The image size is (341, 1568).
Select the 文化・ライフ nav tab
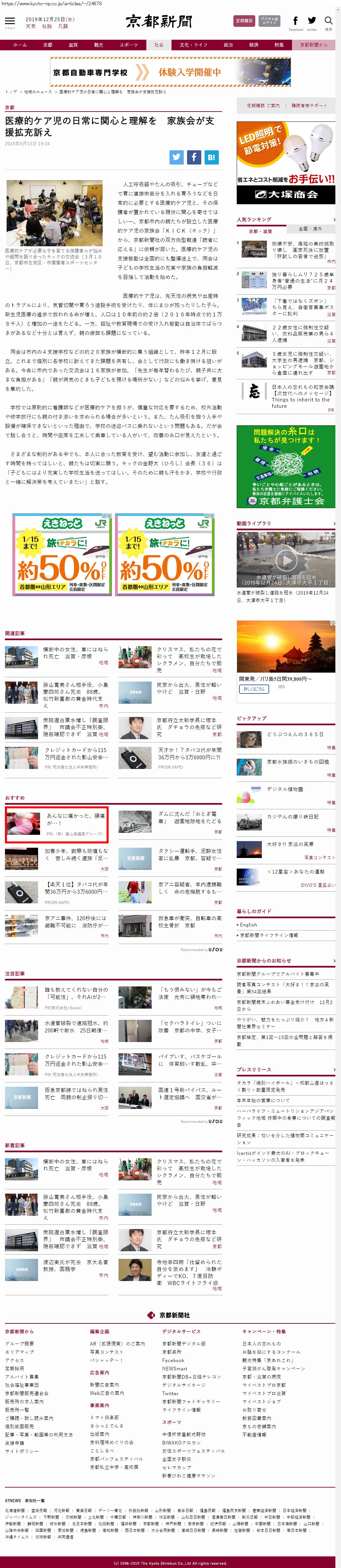(194, 44)
